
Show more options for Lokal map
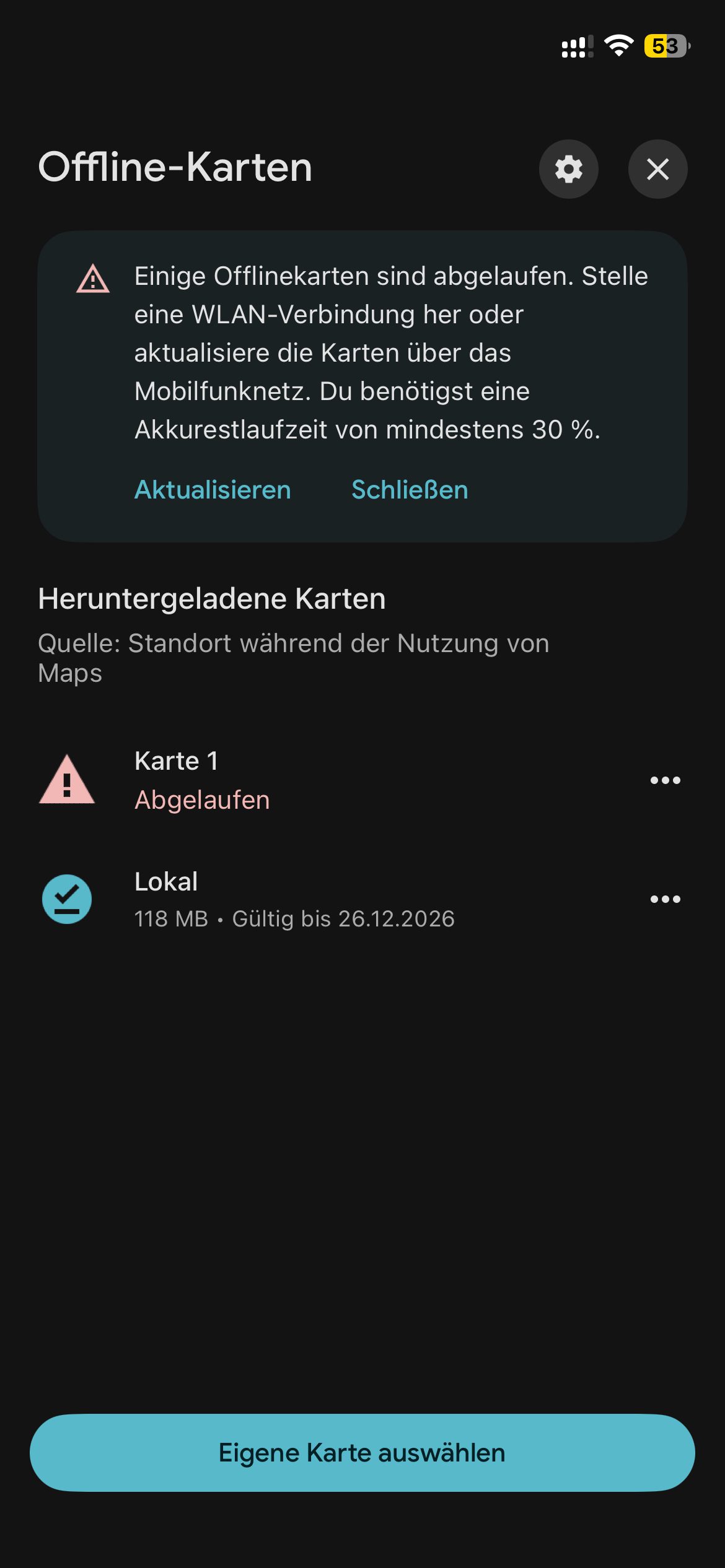coord(665,899)
